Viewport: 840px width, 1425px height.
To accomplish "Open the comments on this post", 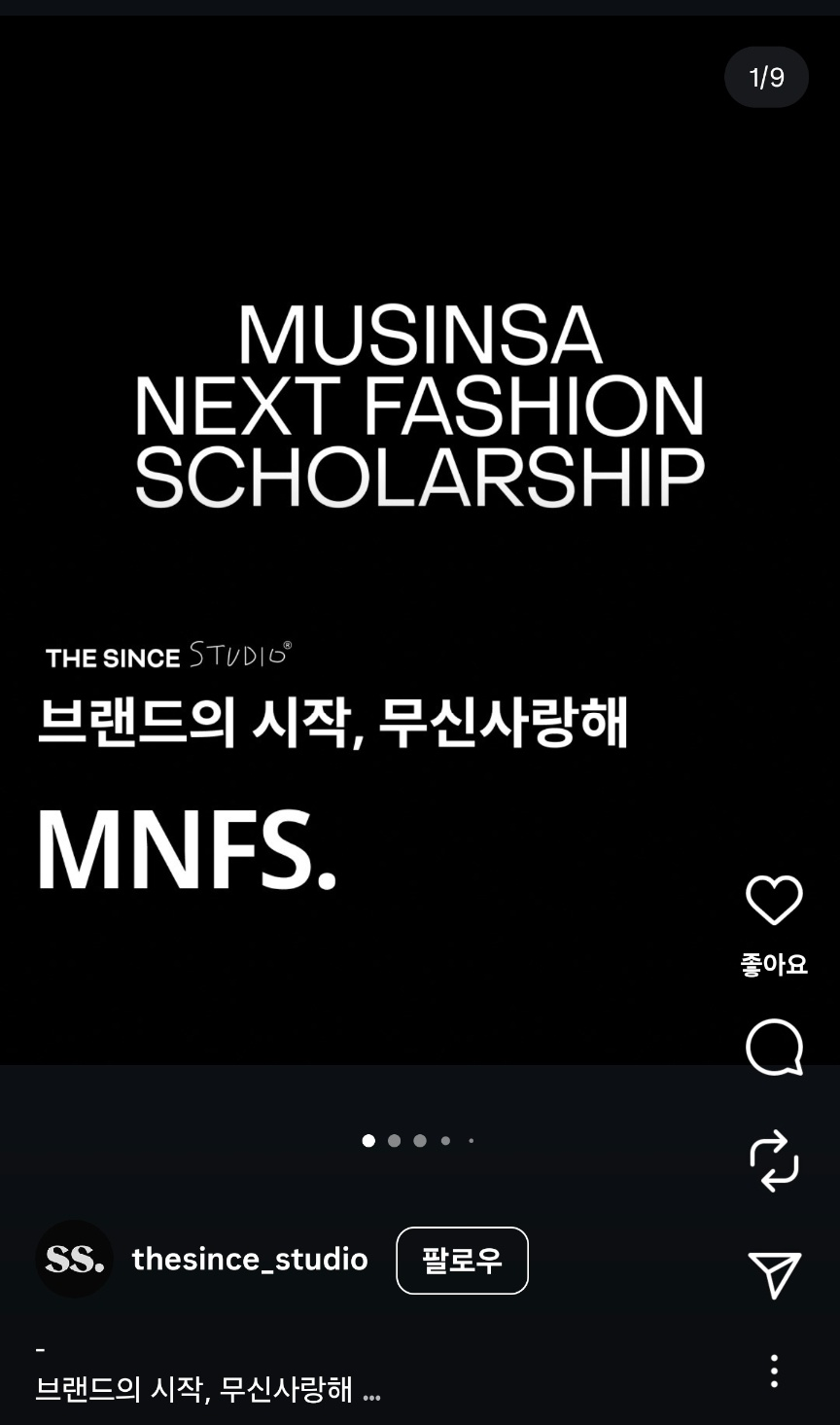I will (774, 1047).
